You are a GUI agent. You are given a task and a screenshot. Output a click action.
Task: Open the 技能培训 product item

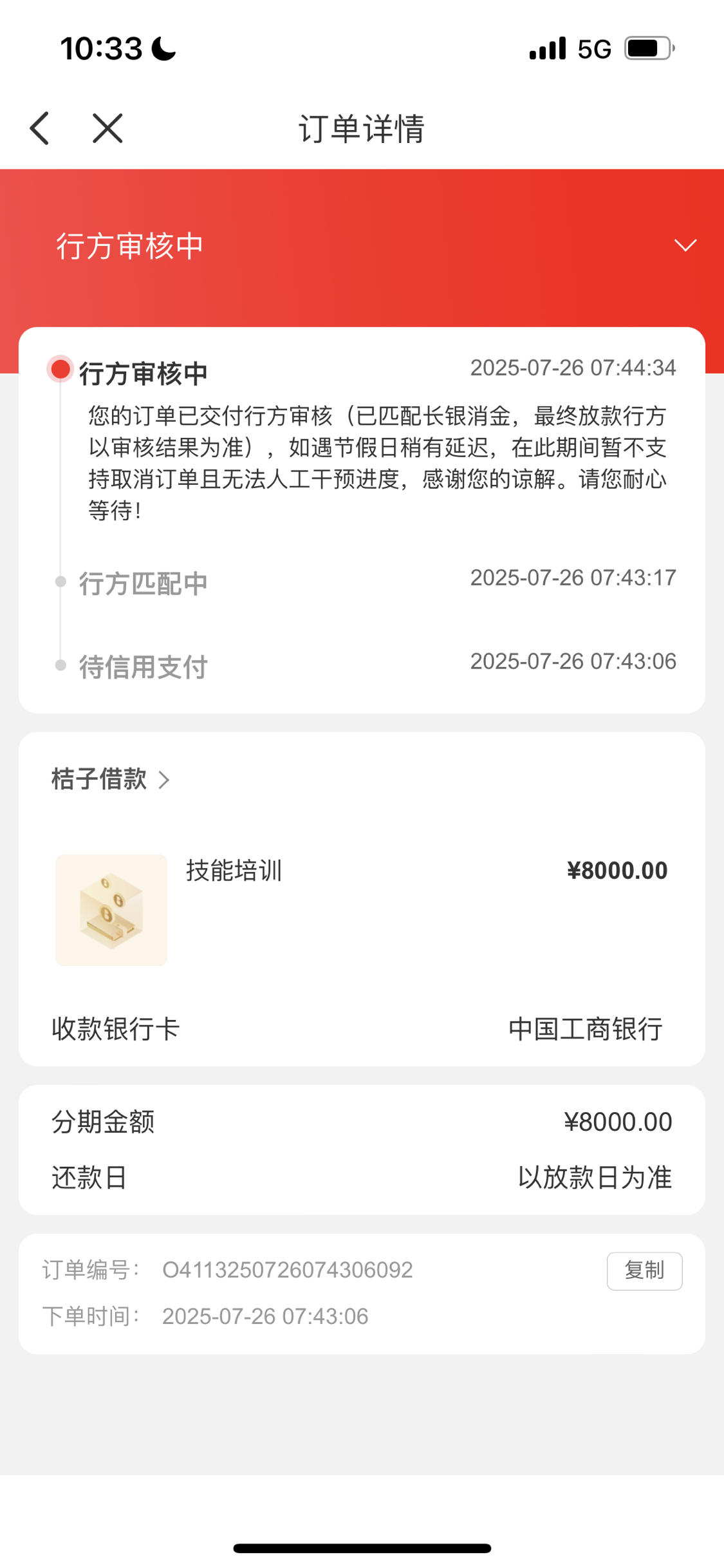[362, 909]
